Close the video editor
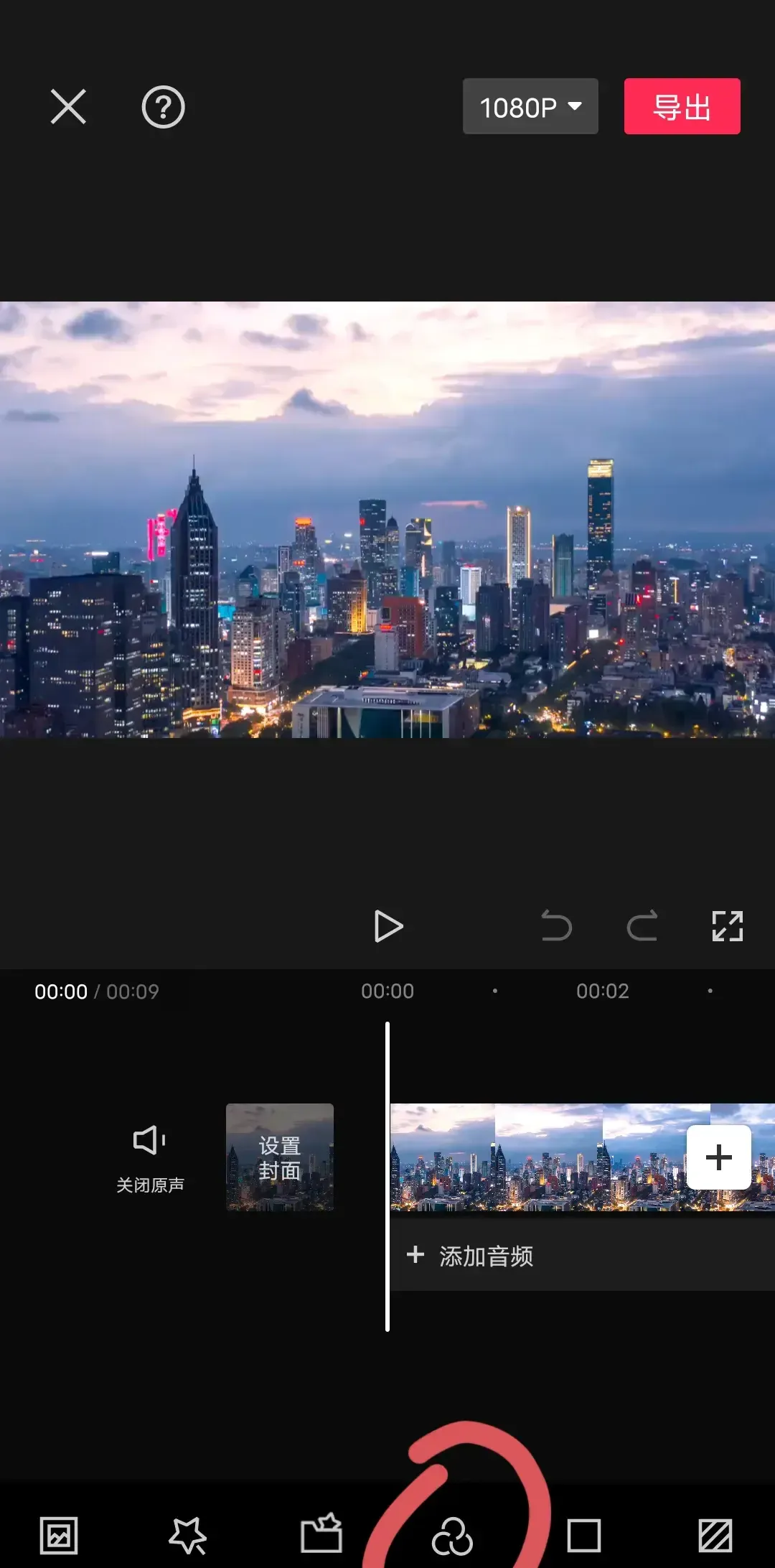This screenshot has height=1568, width=775. pos(68,107)
